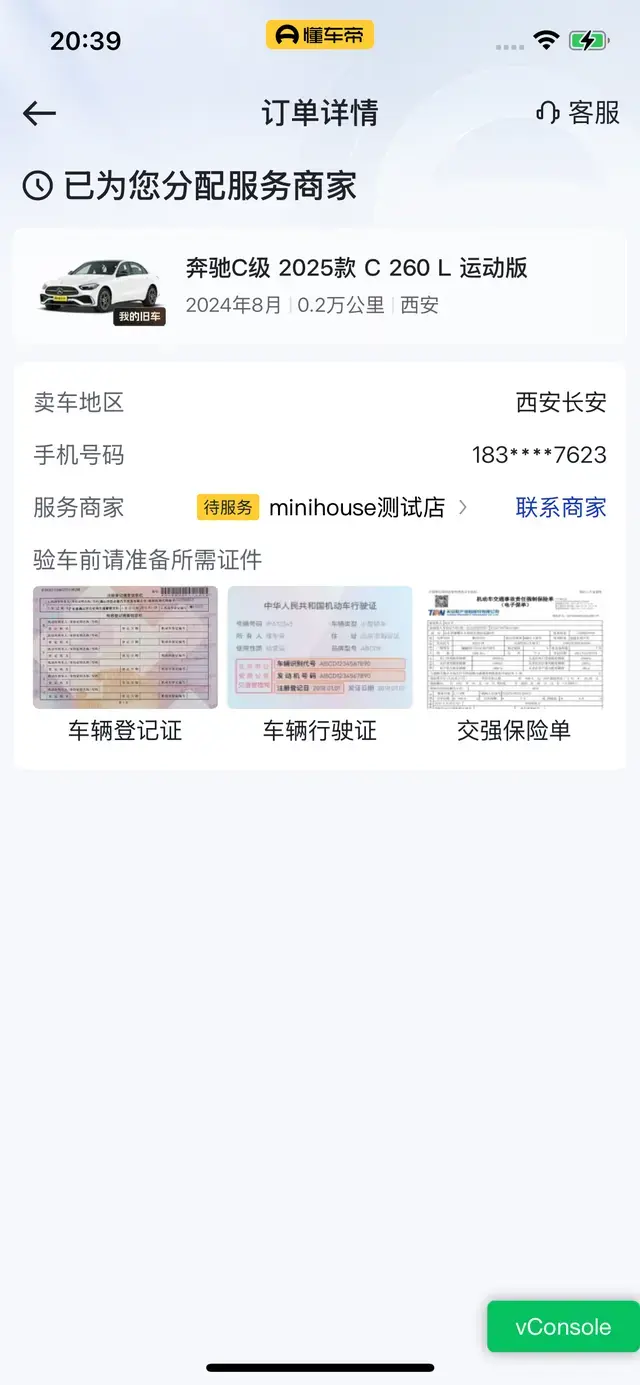Tap 联系商家 to contact the merchant
The width and height of the screenshot is (640, 1385).
click(x=561, y=508)
